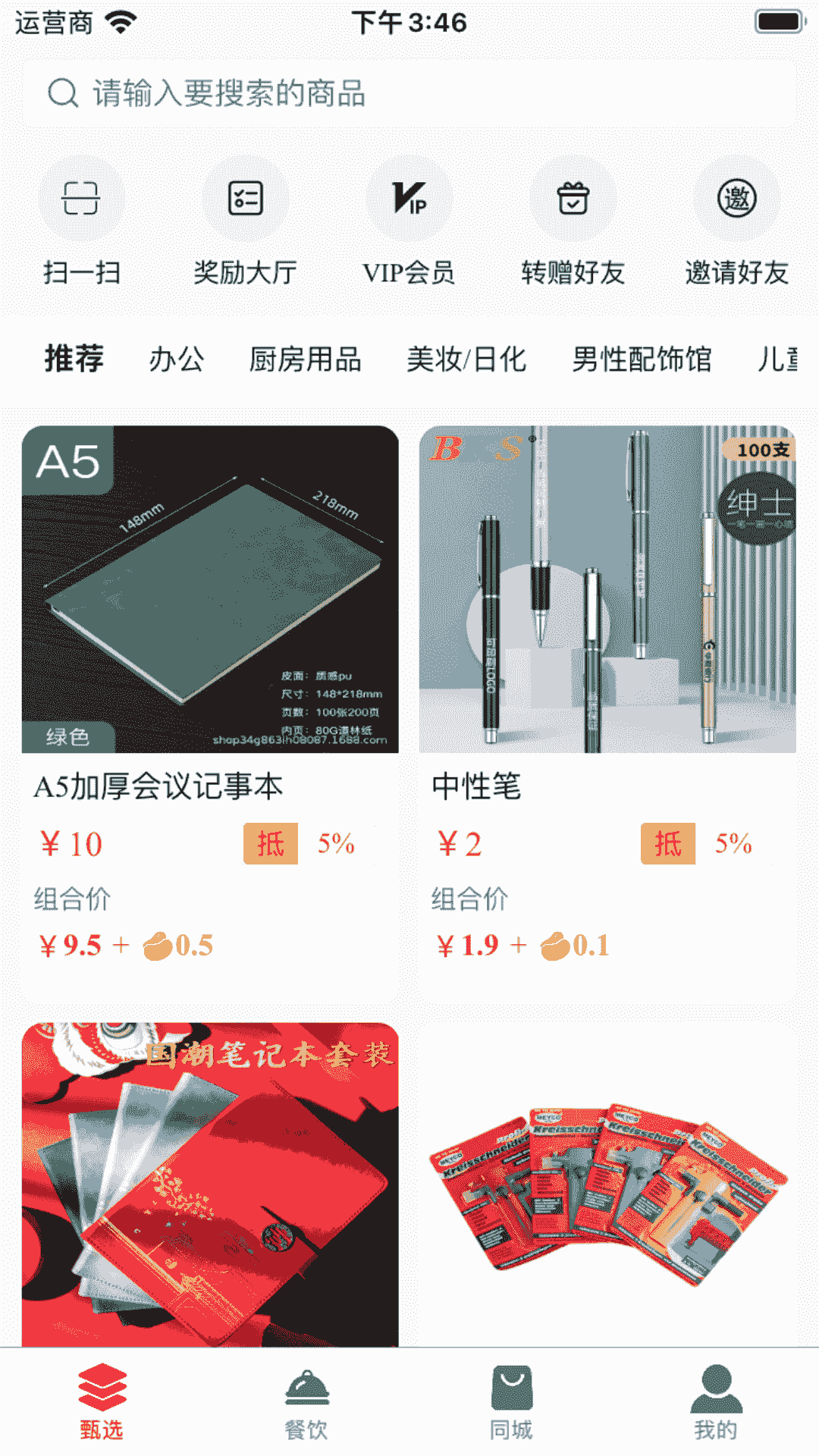Open the 厨房用品 category
The image size is (819, 1456).
pos(307,360)
